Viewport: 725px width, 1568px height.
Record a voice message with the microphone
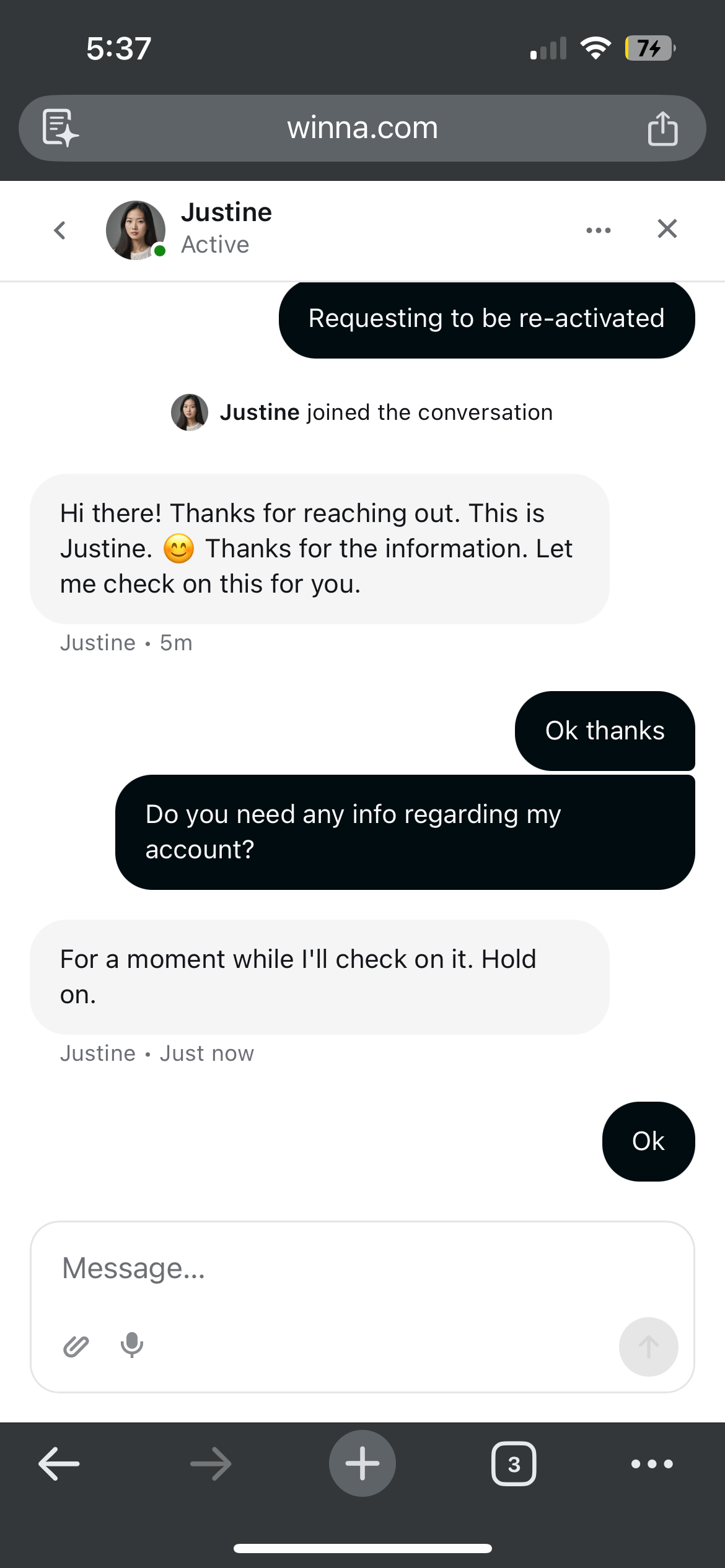(x=132, y=1345)
